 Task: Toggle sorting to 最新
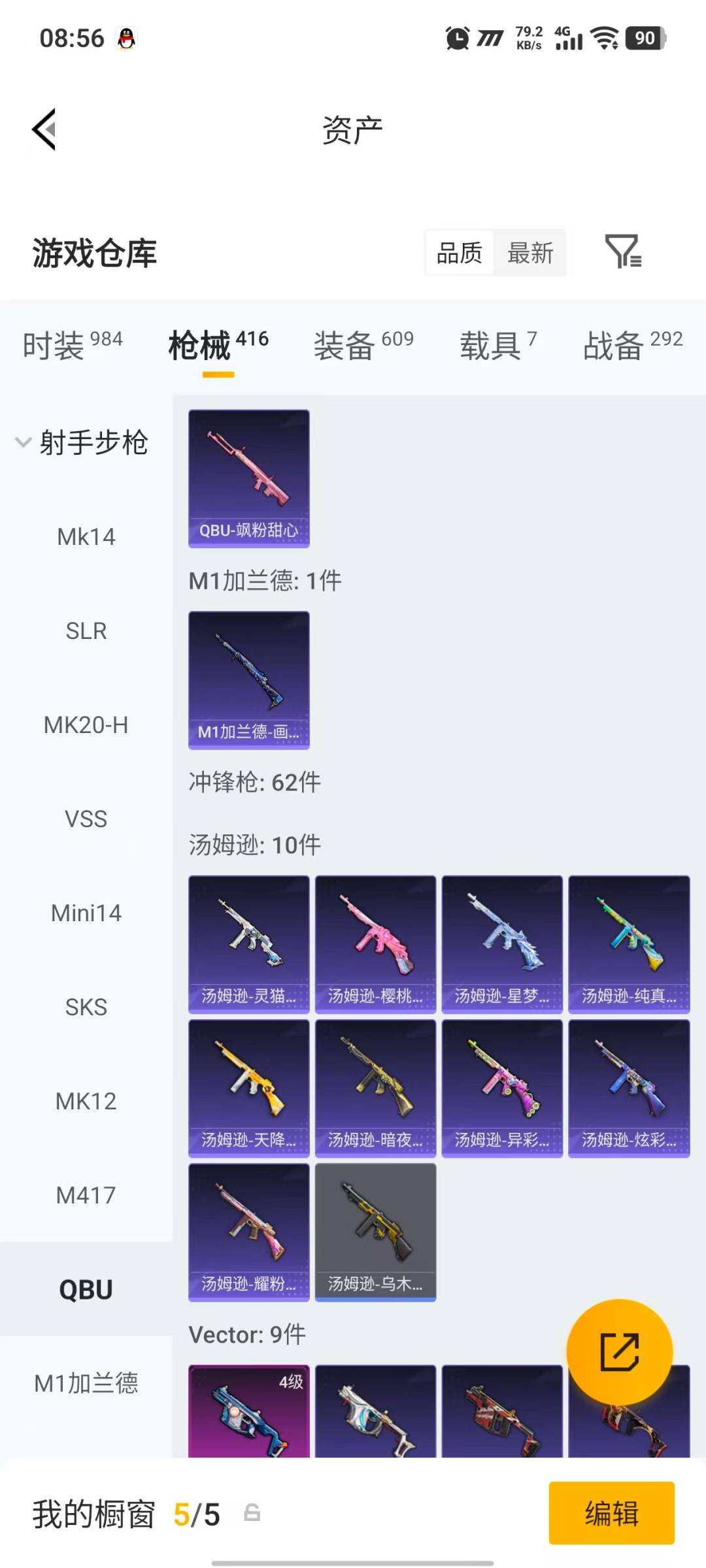tap(530, 253)
